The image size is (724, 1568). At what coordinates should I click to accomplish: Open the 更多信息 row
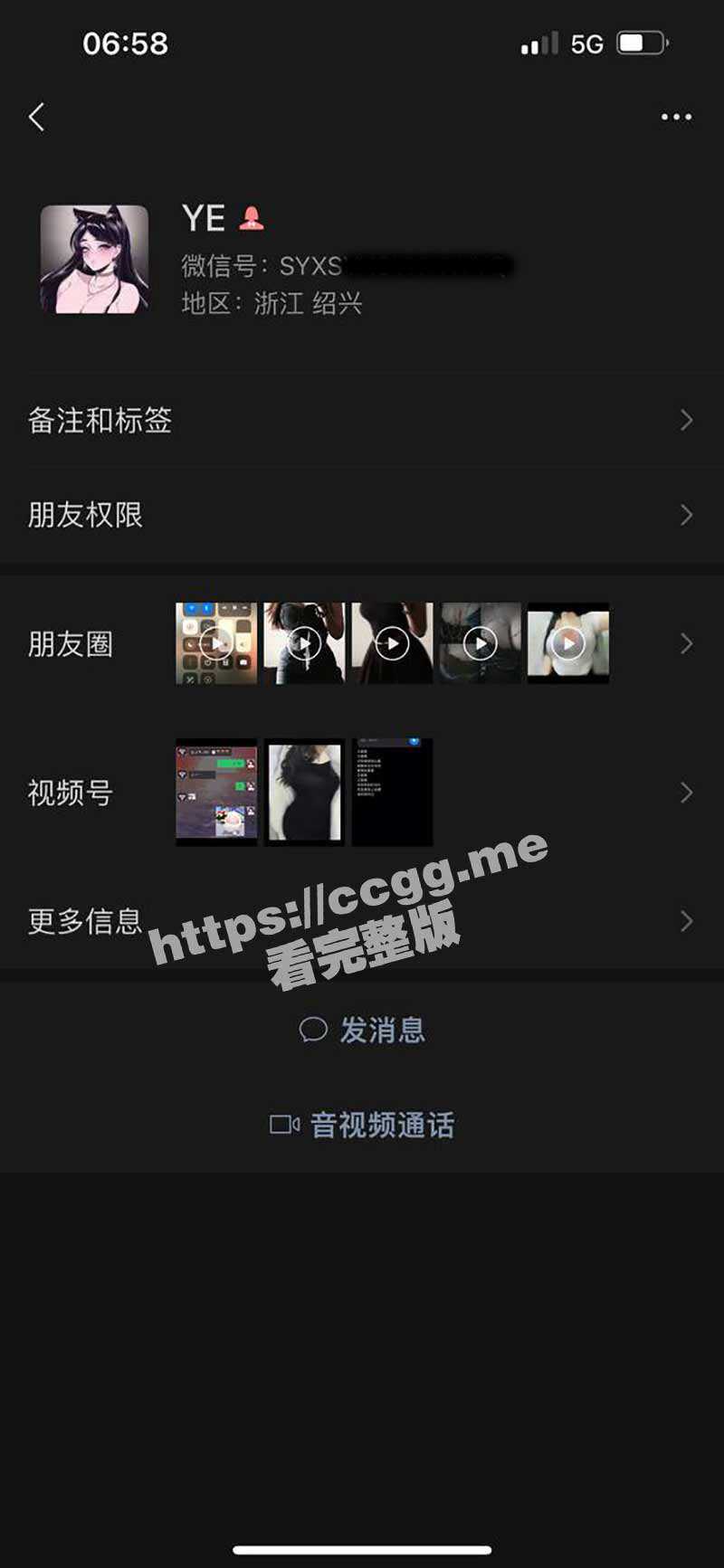(x=362, y=921)
